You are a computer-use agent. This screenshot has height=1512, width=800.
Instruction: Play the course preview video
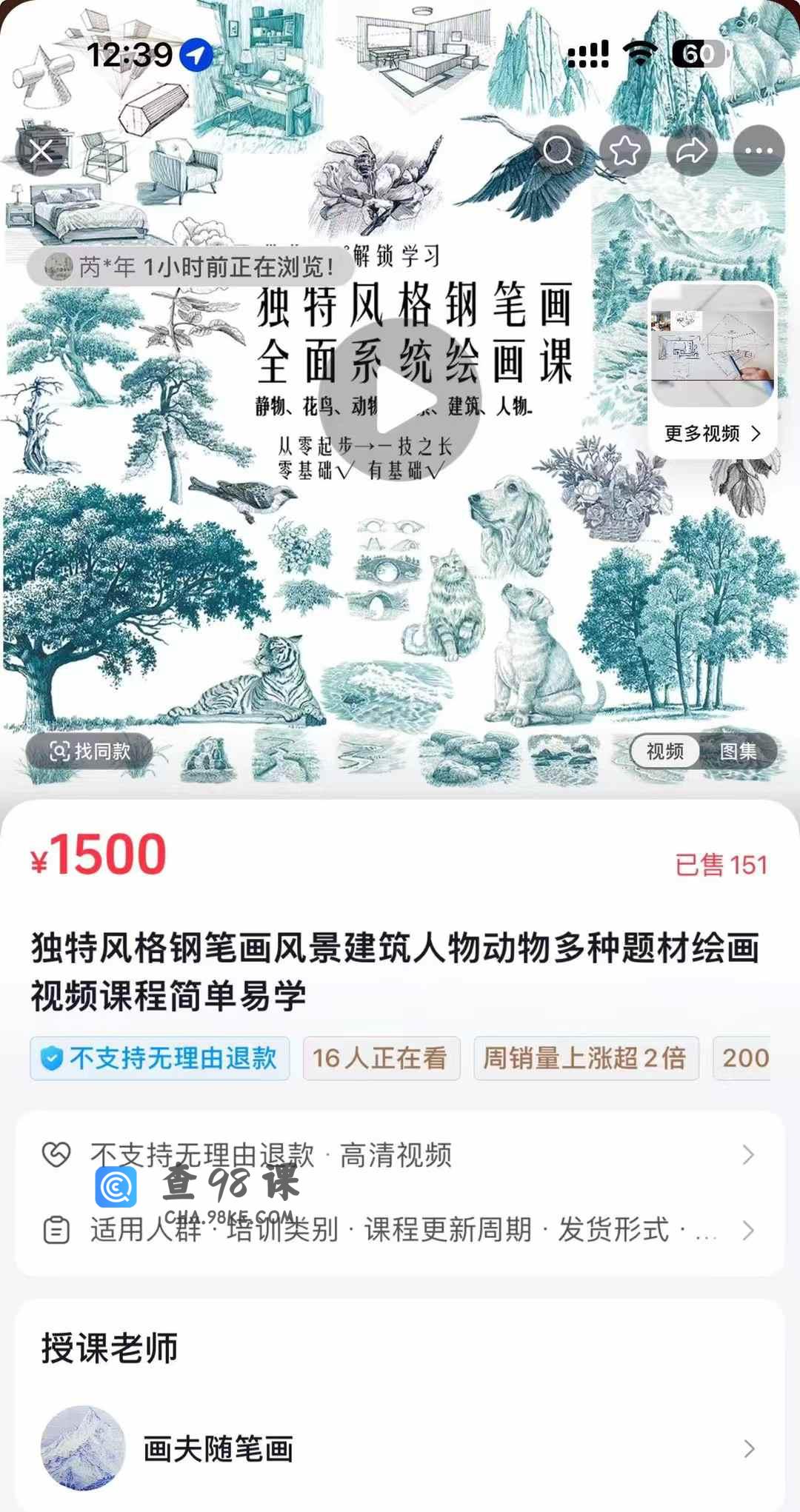(x=400, y=400)
